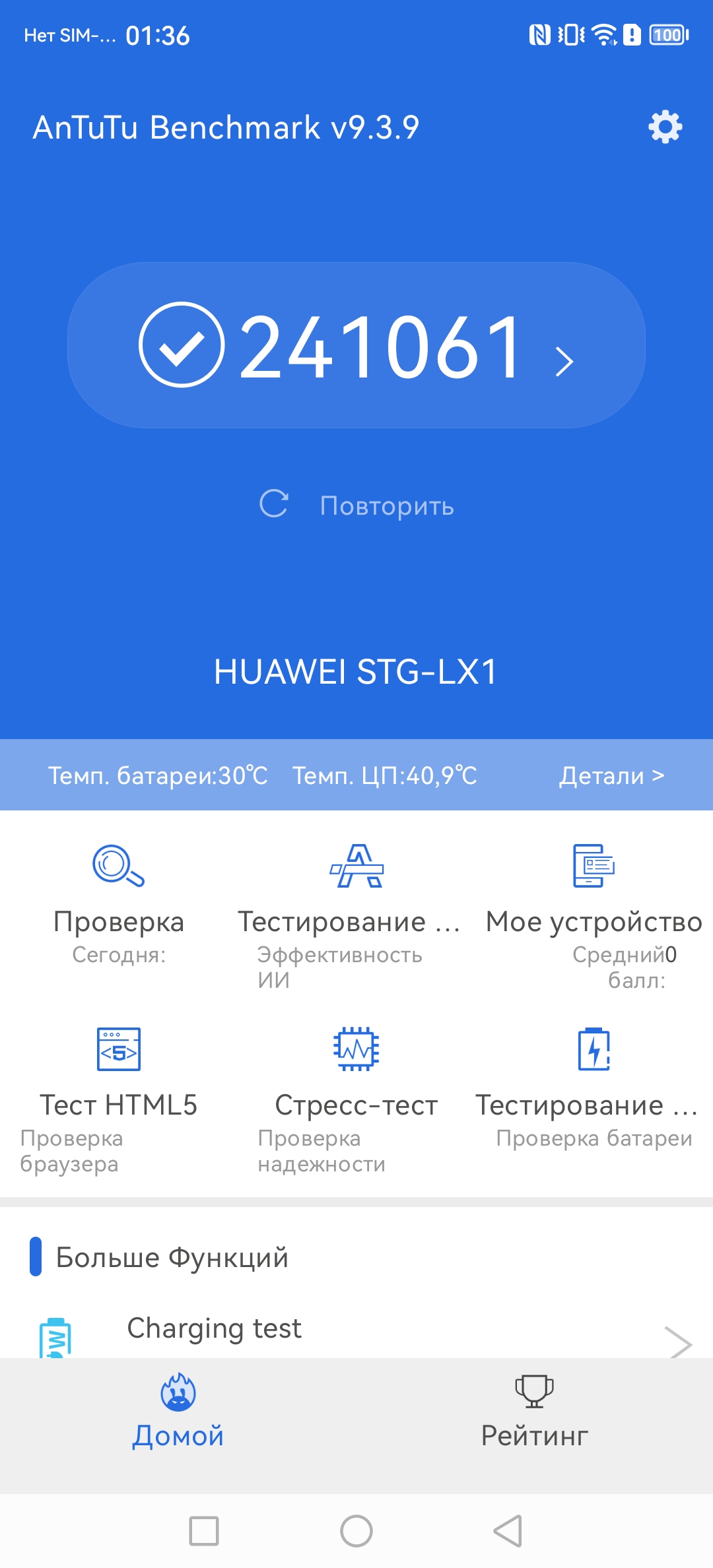Image resolution: width=713 pixels, height=1568 pixels.
Task: Open the settings gear icon
Action: tap(665, 127)
